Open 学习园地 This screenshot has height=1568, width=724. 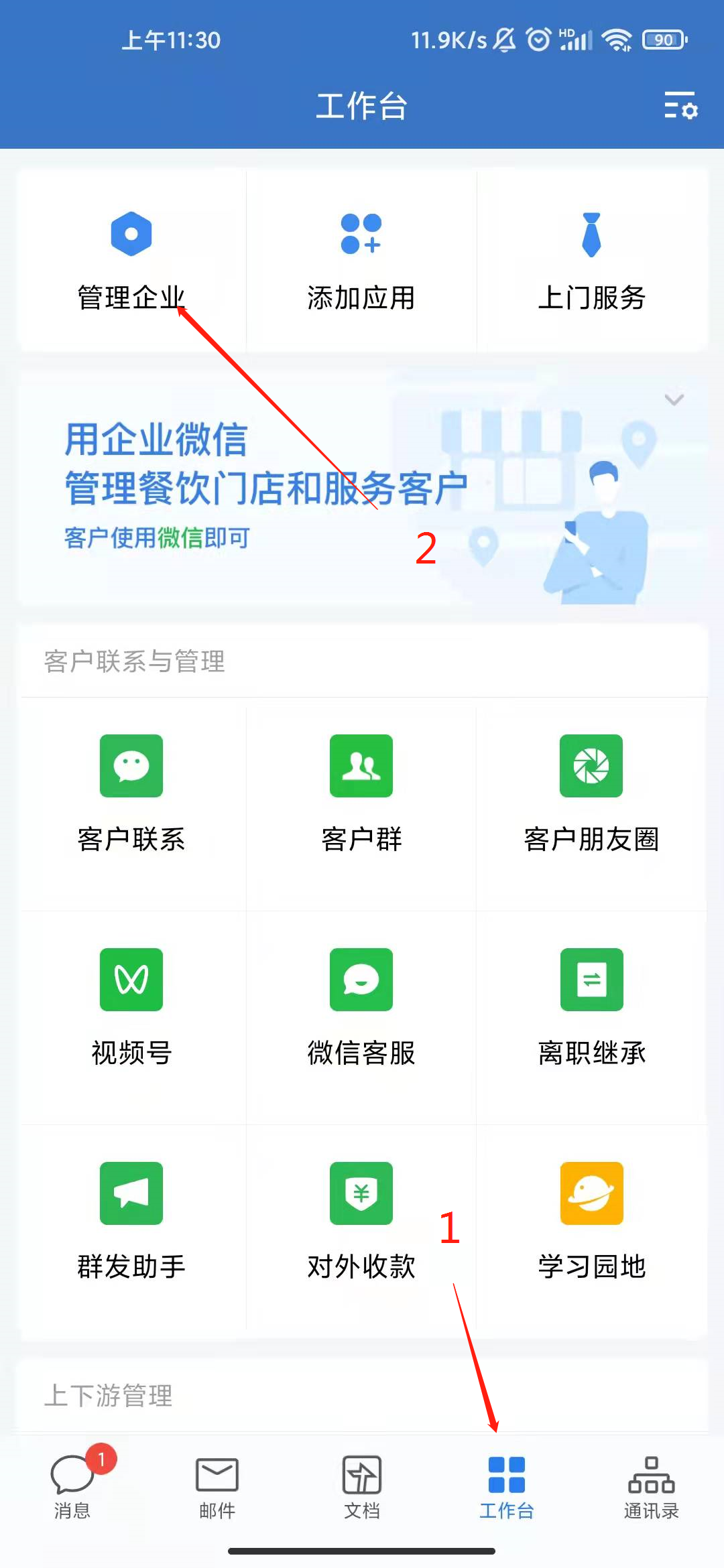[x=591, y=1220]
